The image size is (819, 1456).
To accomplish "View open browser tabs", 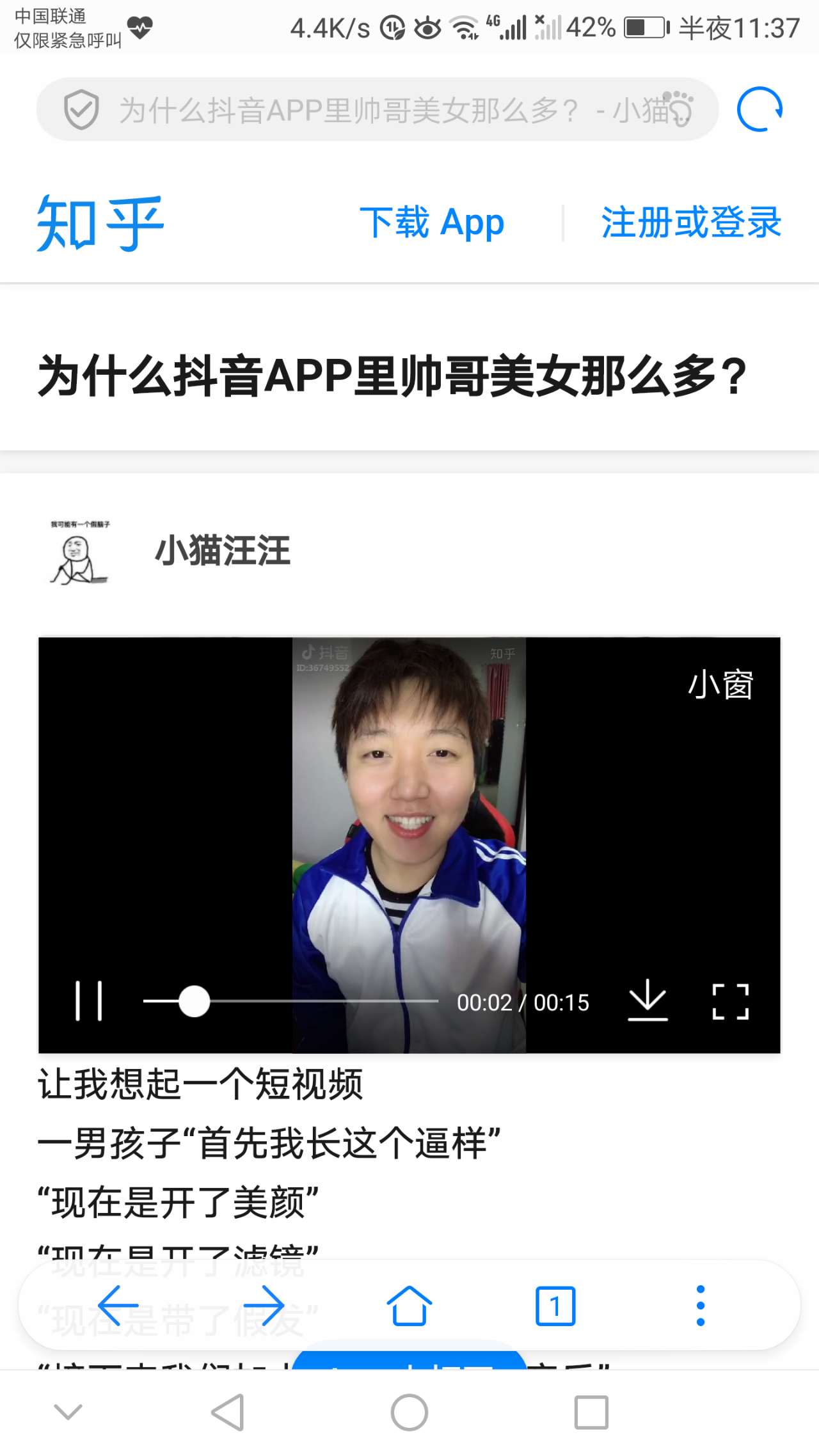I will click(x=555, y=1305).
